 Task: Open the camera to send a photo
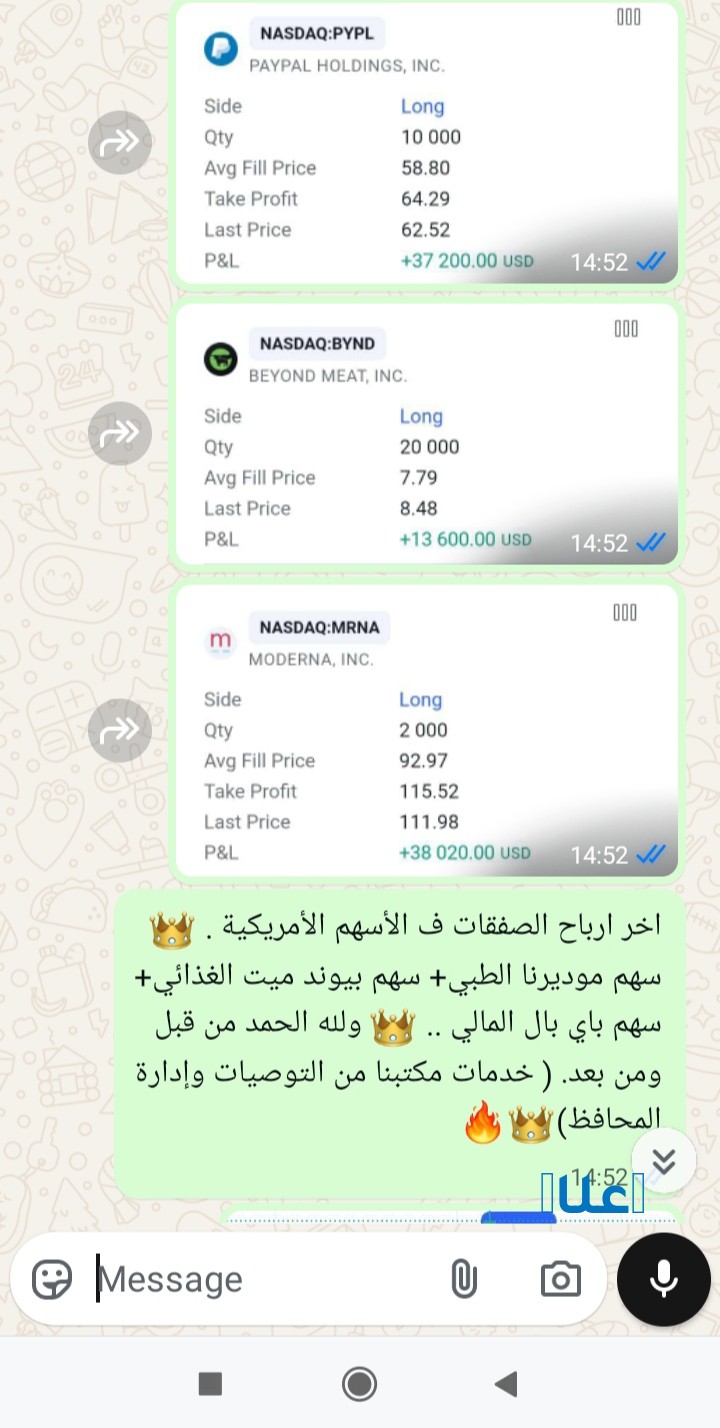click(x=560, y=1279)
